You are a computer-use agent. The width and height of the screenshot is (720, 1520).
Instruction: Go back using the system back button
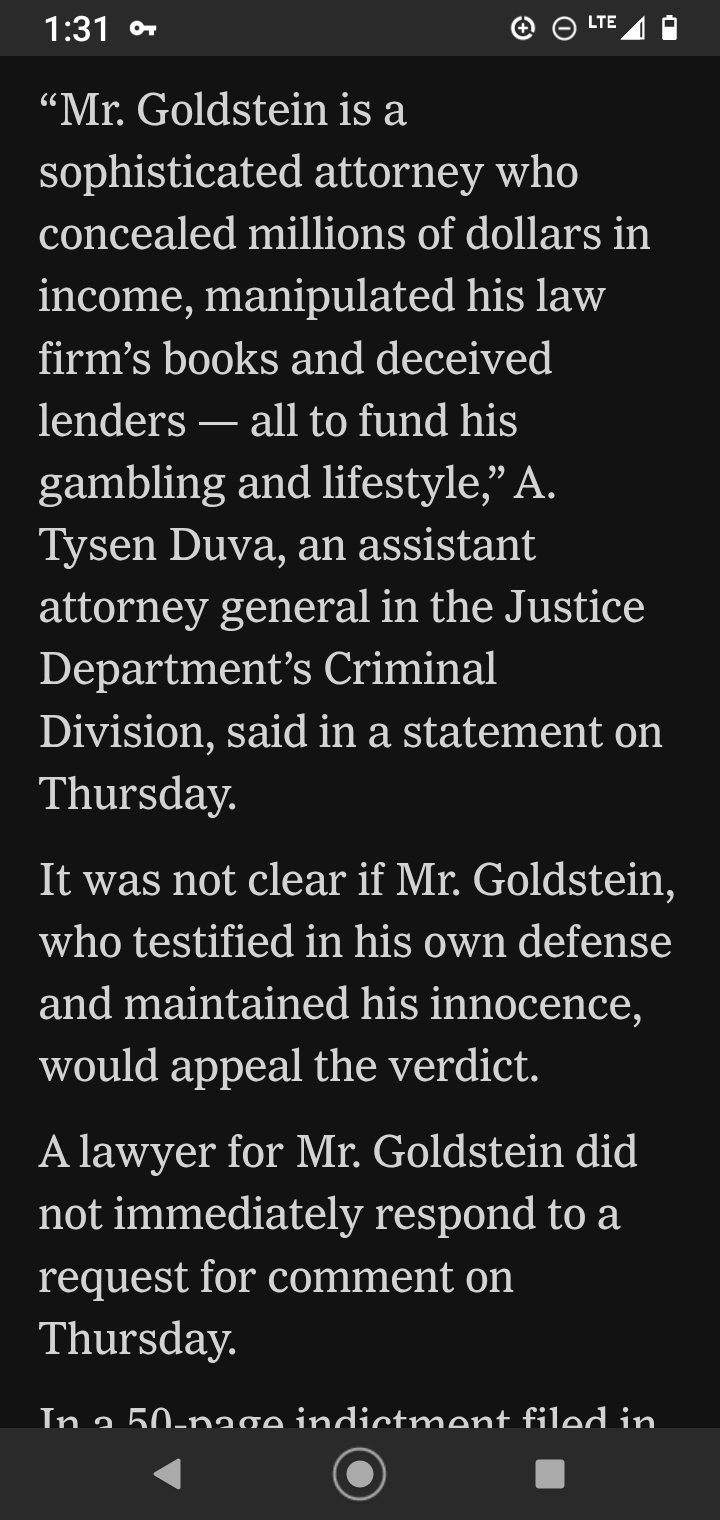pos(168,1474)
